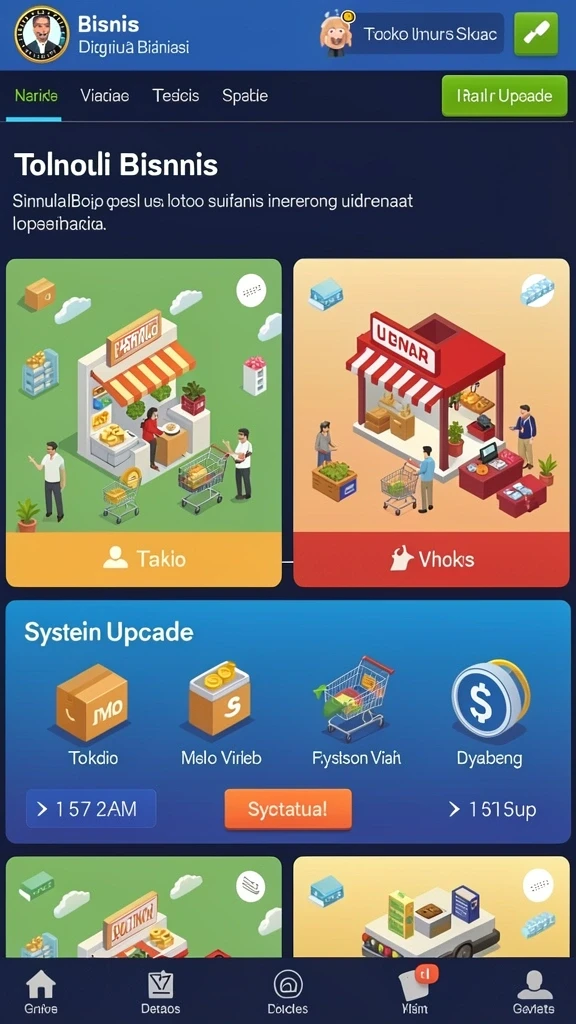Viewport: 576px width, 1024px height.
Task: Select the Melo Virleb upgrade item
Action: pos(221,715)
